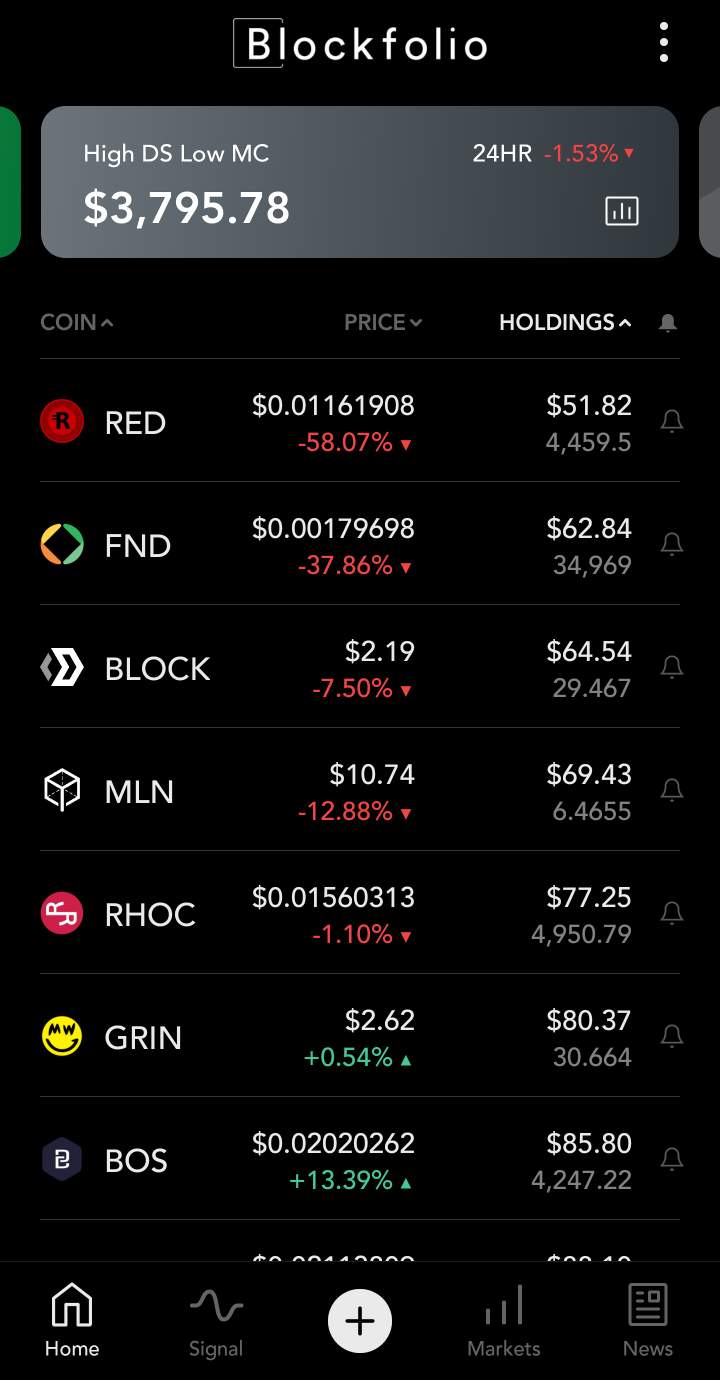The width and height of the screenshot is (720, 1380).
Task: Set an alert bell for RED
Action: click(672, 422)
